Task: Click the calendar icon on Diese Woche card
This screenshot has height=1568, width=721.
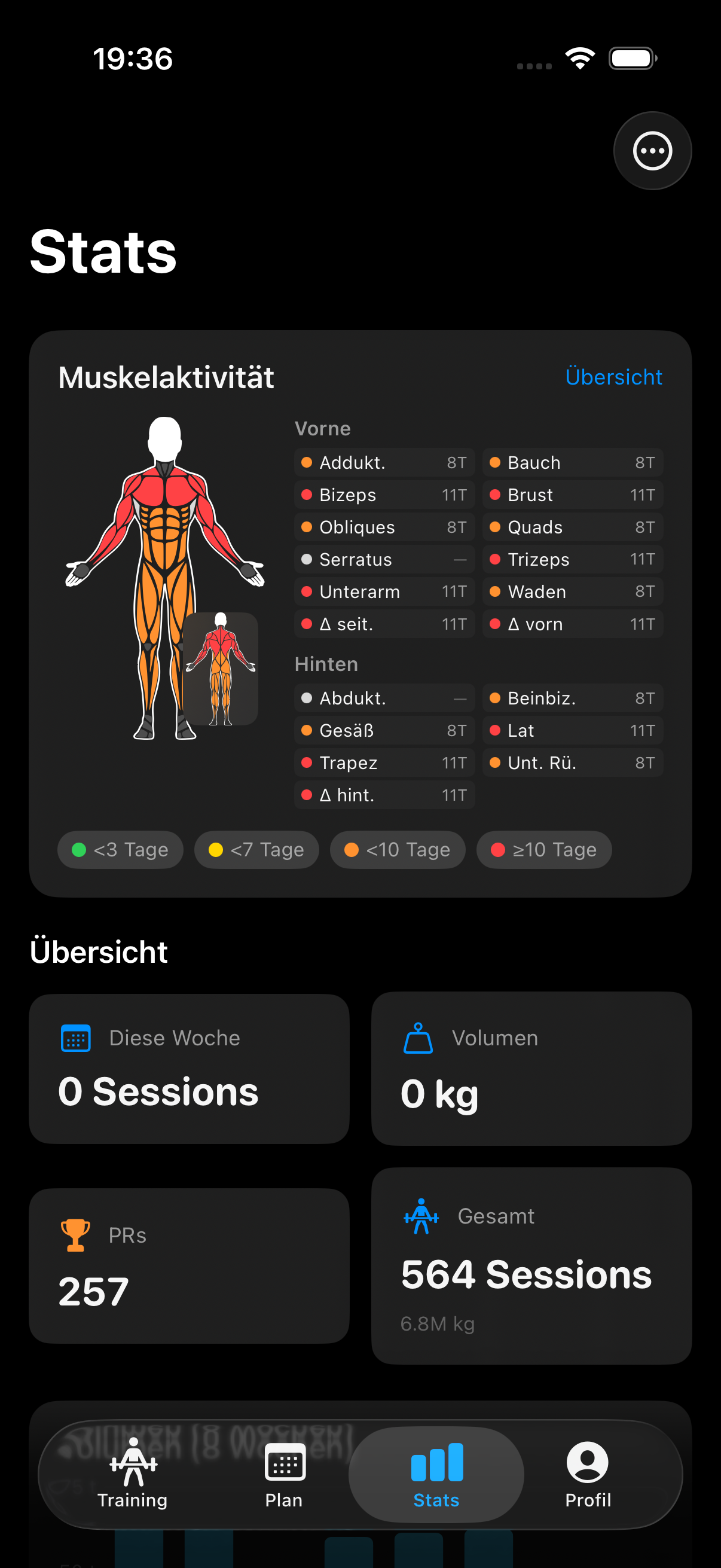Action: click(75, 1038)
